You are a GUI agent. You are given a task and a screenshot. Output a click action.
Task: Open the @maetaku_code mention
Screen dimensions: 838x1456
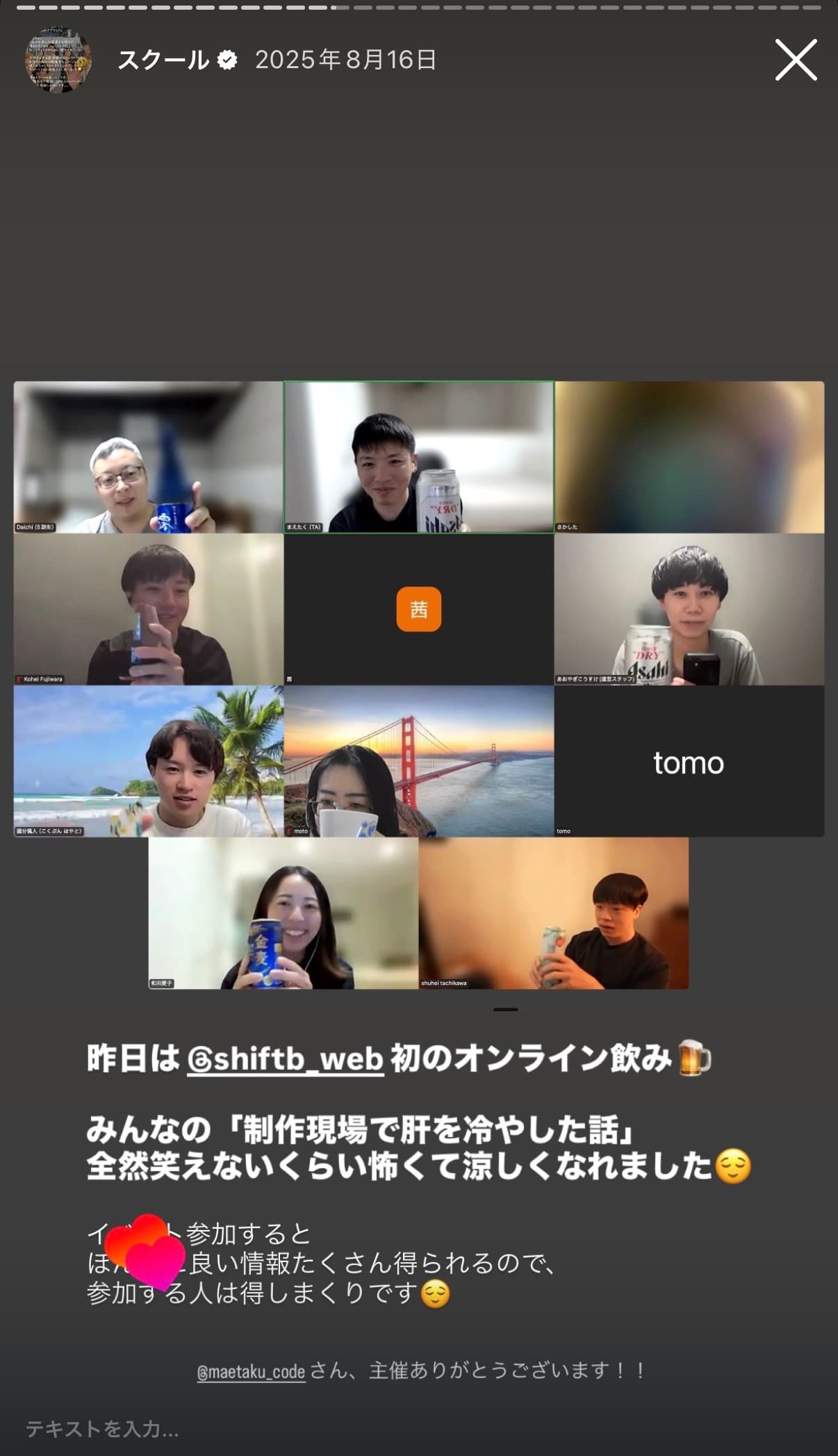point(251,1371)
